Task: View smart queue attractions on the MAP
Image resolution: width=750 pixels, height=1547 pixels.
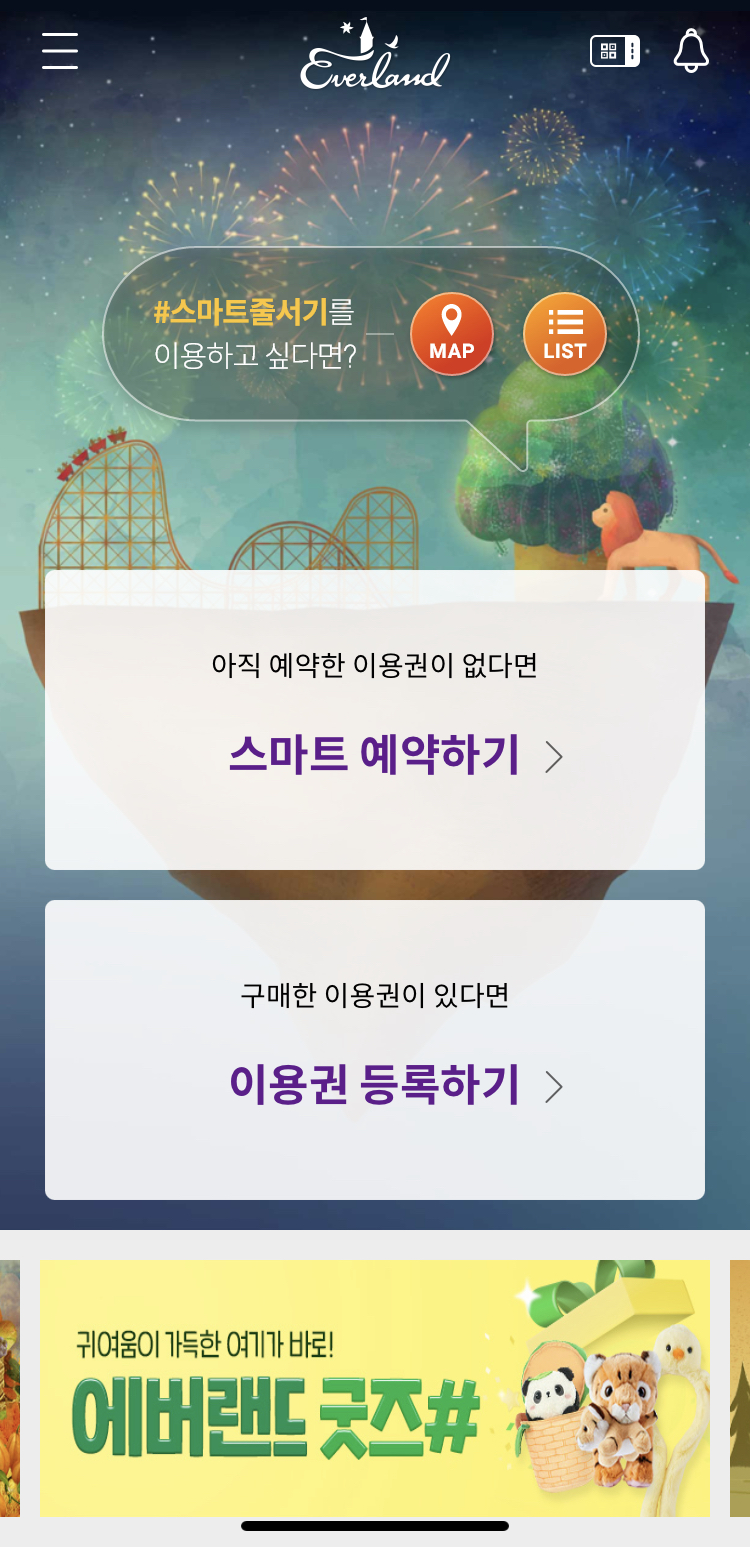Action: click(451, 334)
